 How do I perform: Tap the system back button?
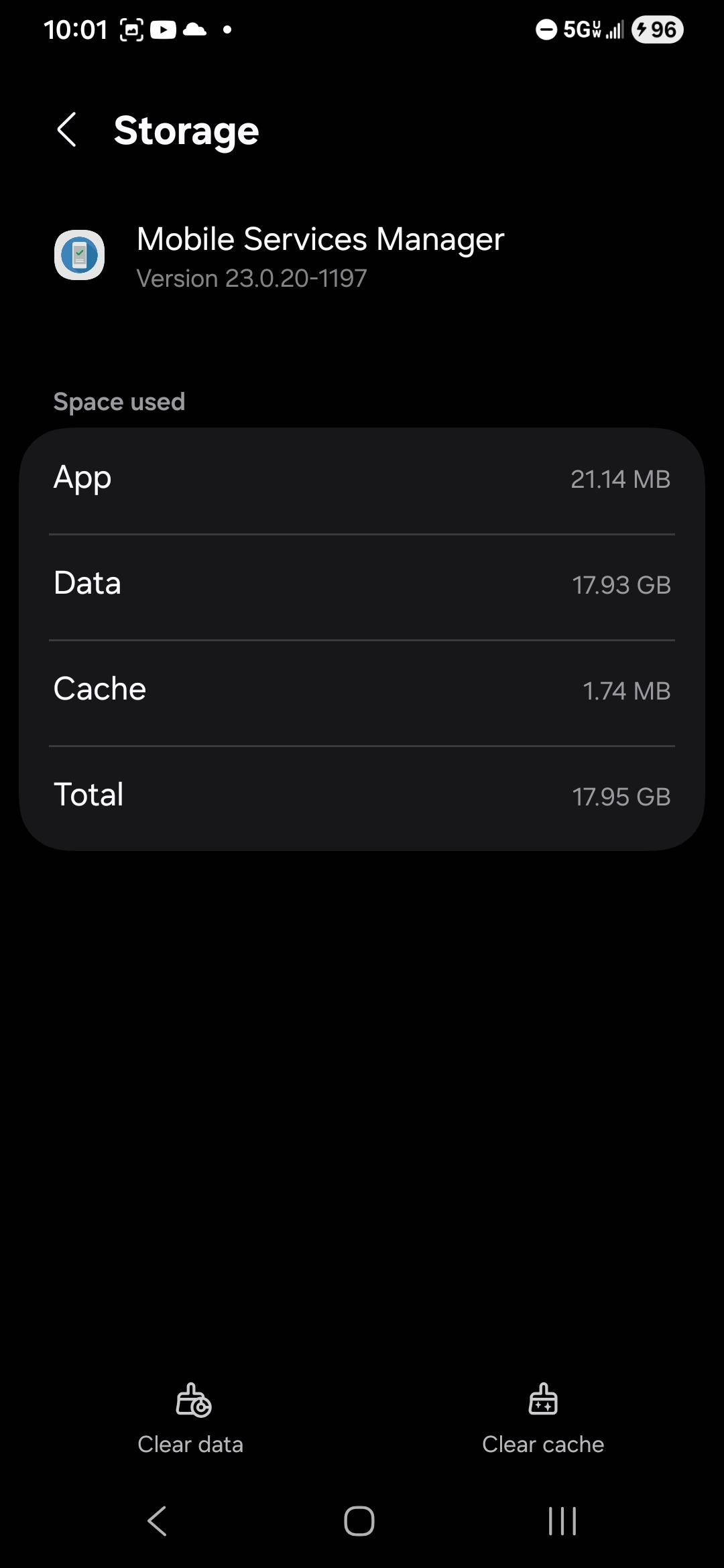(x=157, y=1520)
